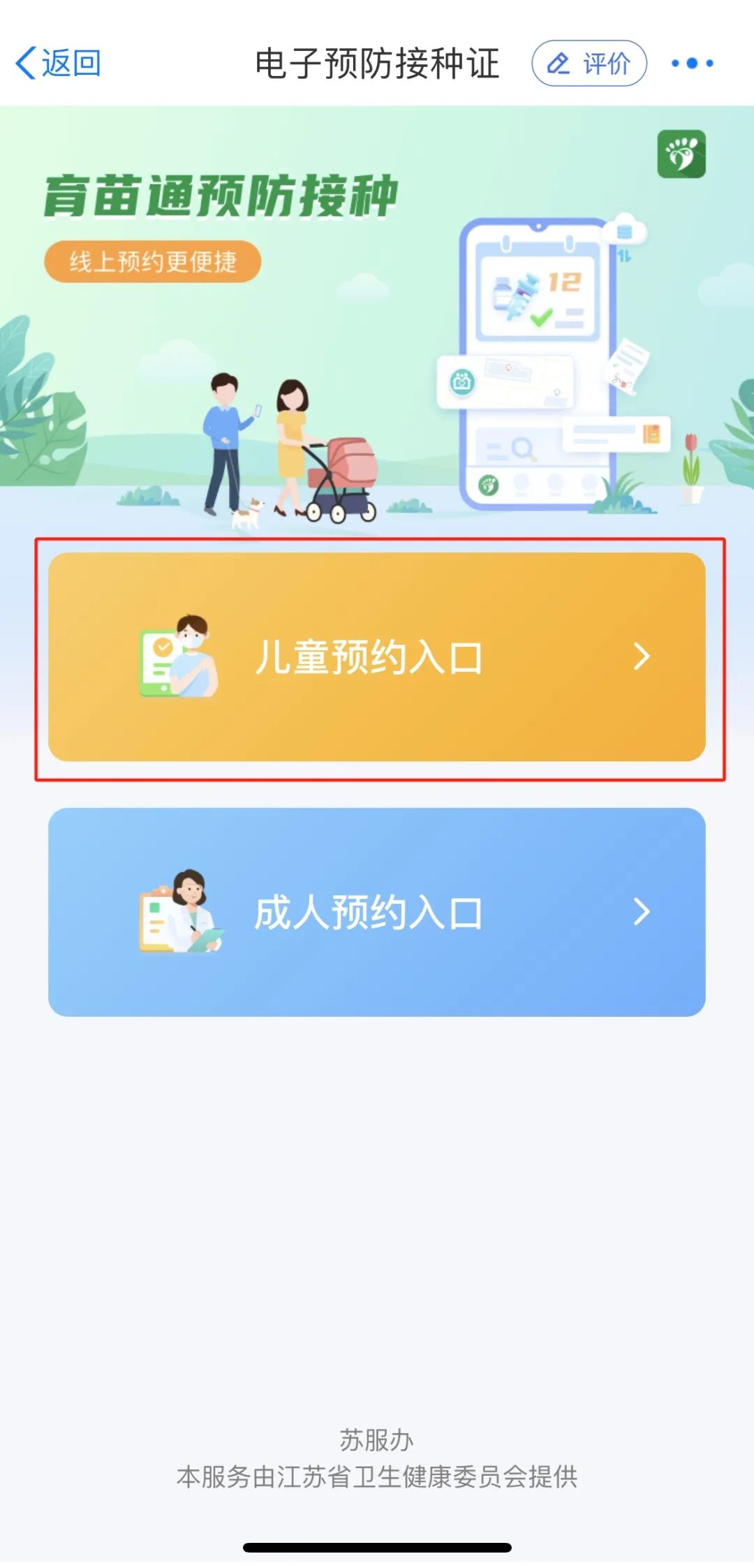The width and height of the screenshot is (754, 1568).
Task: Go back using the 返回 button
Action: (59, 64)
